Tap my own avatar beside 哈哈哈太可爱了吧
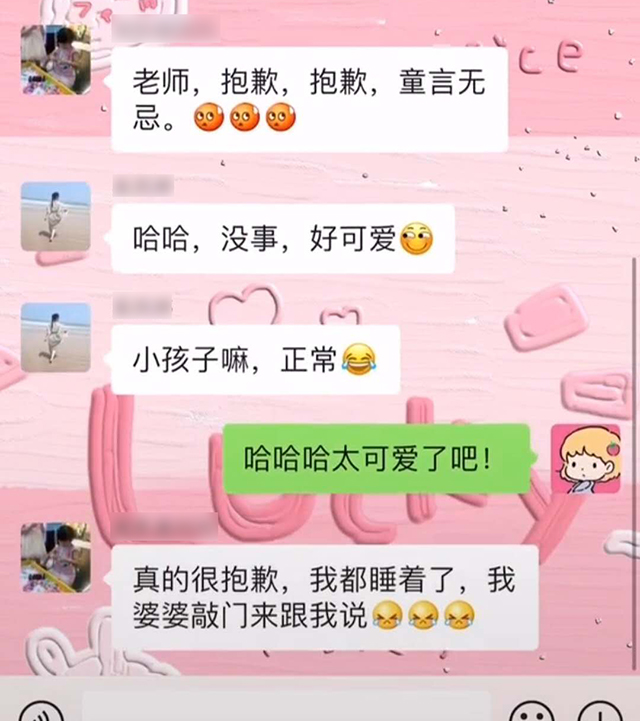Viewport: 640px width, 721px height. [585, 458]
